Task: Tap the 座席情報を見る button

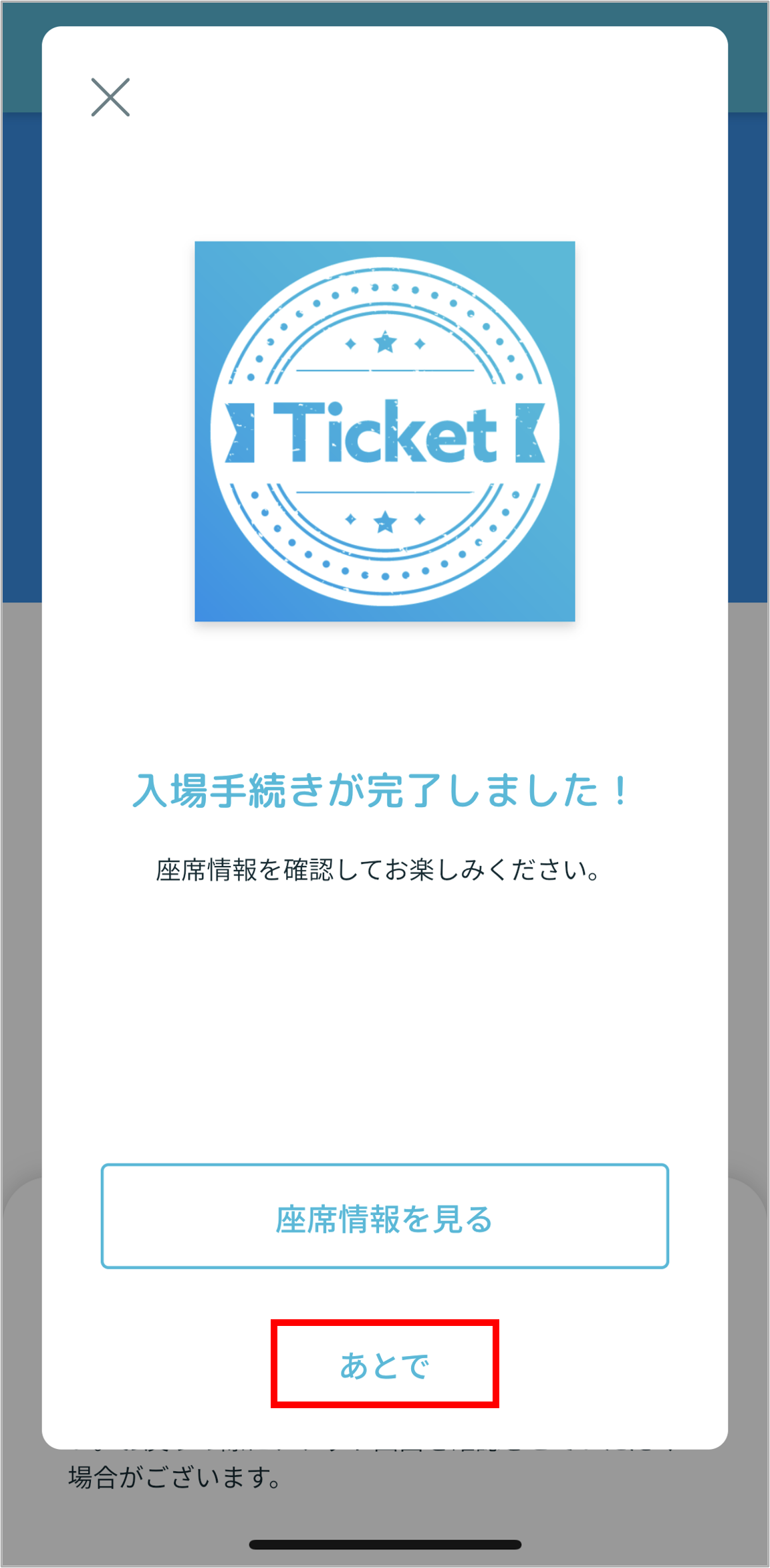Action: pyautogui.click(x=384, y=1216)
